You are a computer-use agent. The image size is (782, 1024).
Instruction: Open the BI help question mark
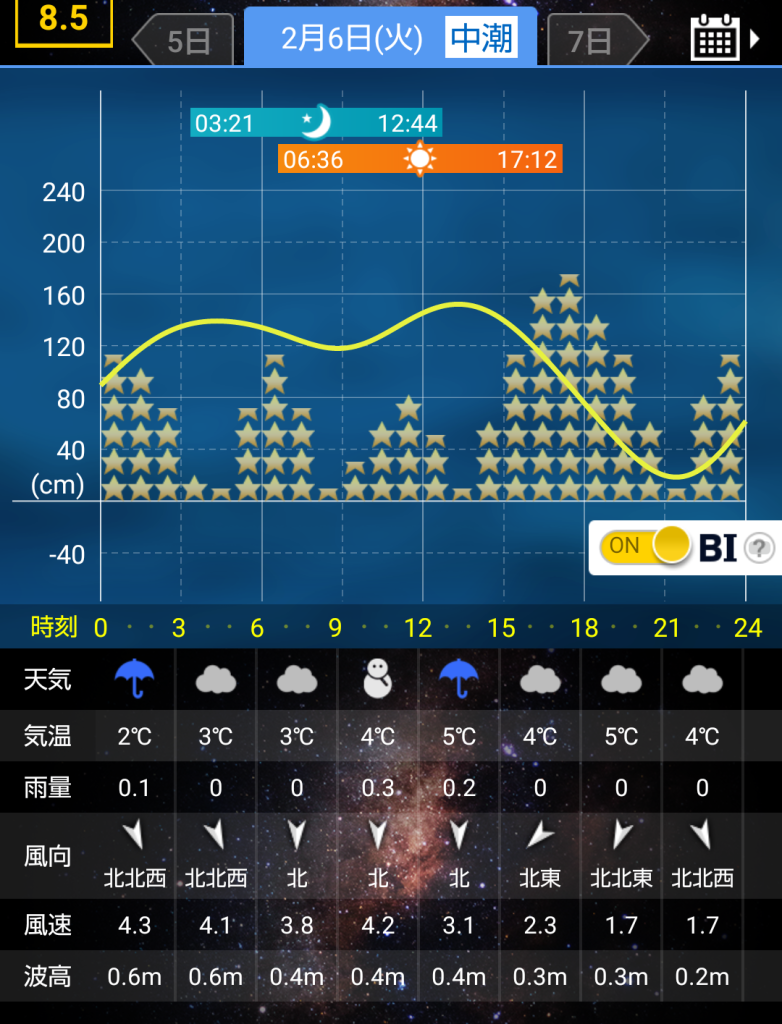click(x=760, y=548)
